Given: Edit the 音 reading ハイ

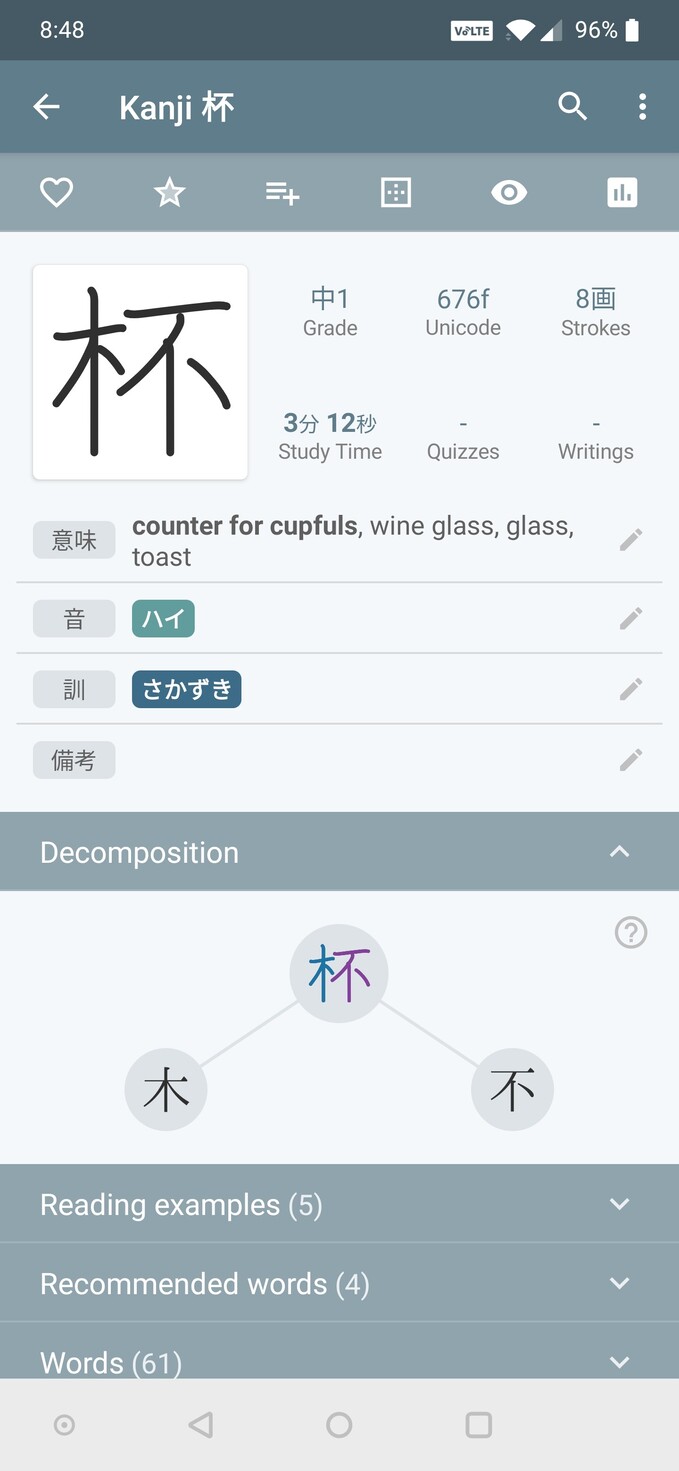Looking at the screenshot, I should (630, 619).
